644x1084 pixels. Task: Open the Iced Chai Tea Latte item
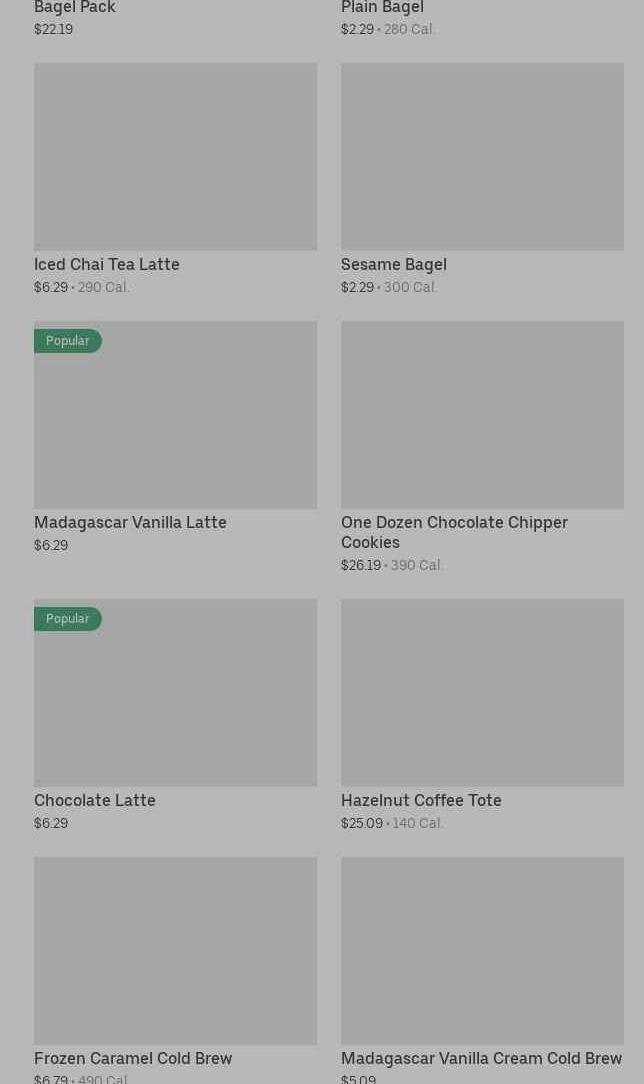coord(176,179)
